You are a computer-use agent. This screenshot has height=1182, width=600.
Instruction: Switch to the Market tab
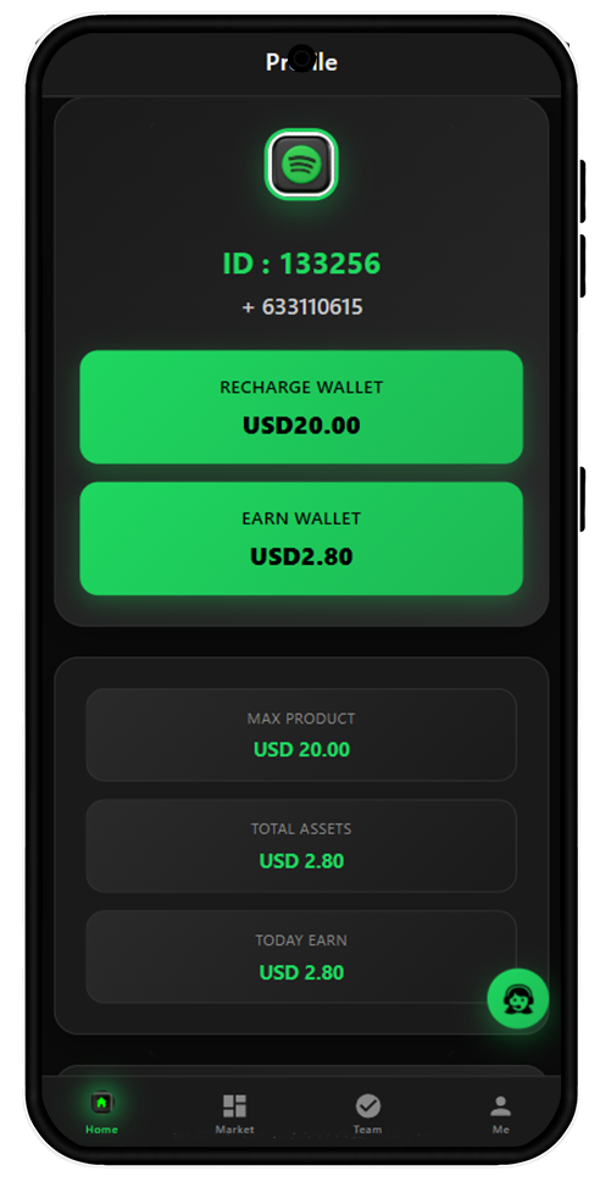pos(234,1111)
